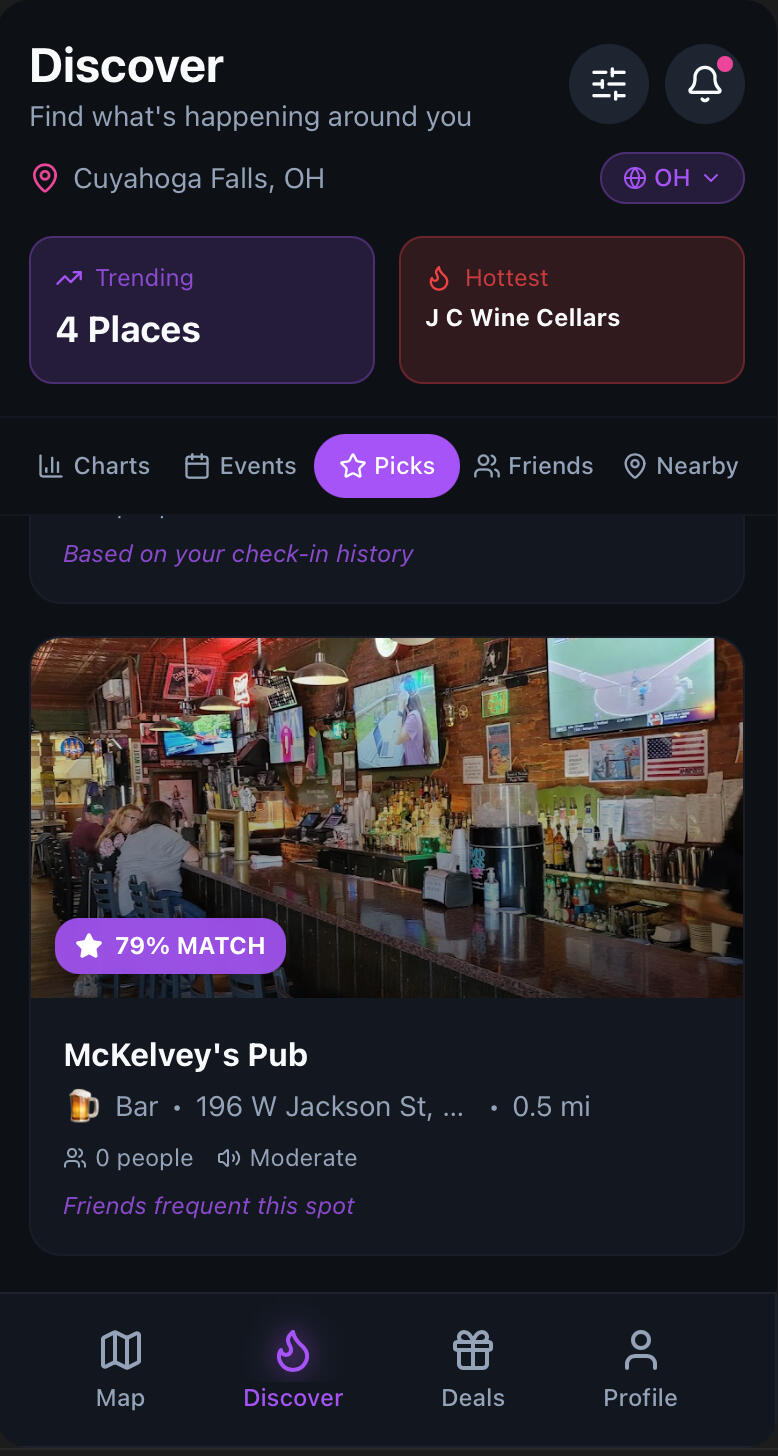Open the filter settings icon
Image resolution: width=778 pixels, height=1456 pixels.
(608, 84)
